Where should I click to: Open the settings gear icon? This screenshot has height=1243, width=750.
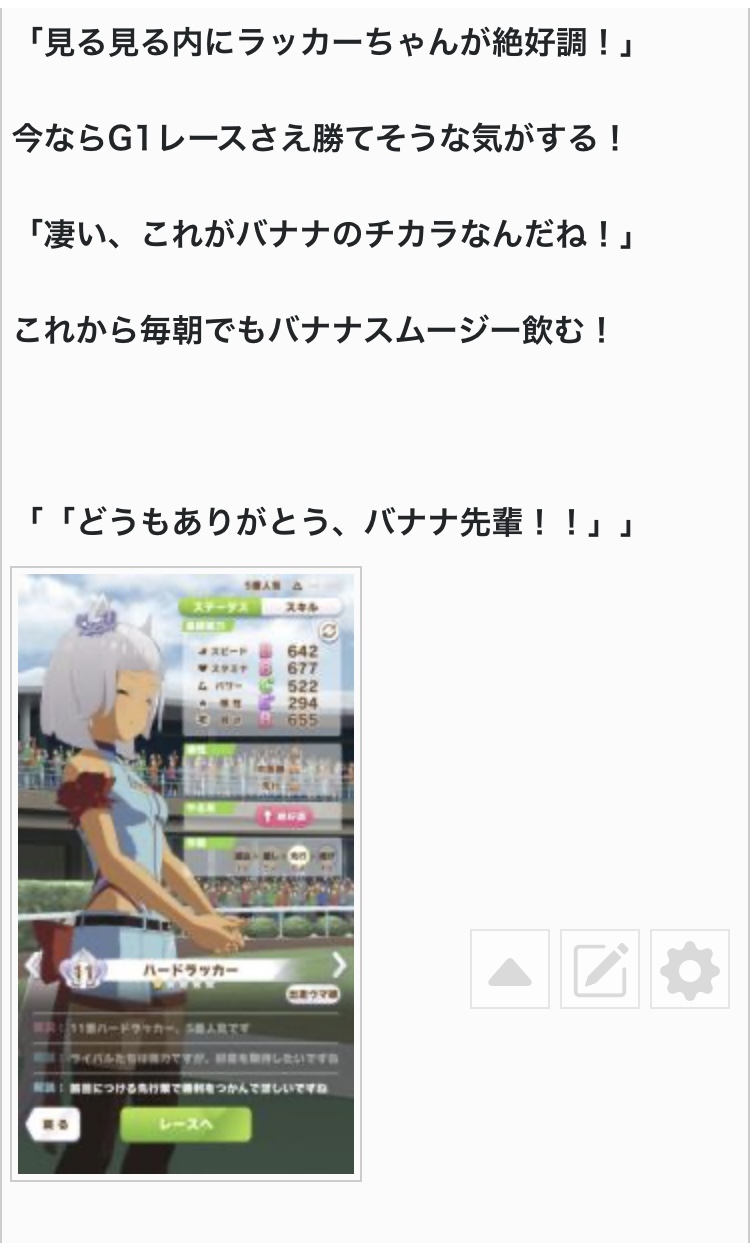click(690, 969)
